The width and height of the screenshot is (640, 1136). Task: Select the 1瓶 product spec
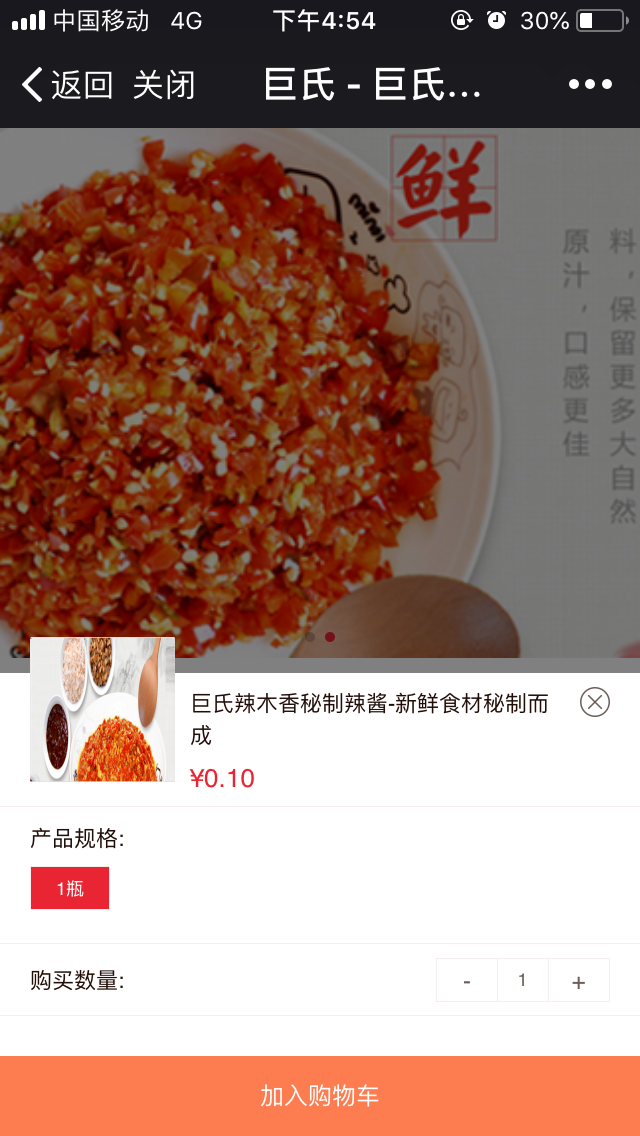click(70, 888)
